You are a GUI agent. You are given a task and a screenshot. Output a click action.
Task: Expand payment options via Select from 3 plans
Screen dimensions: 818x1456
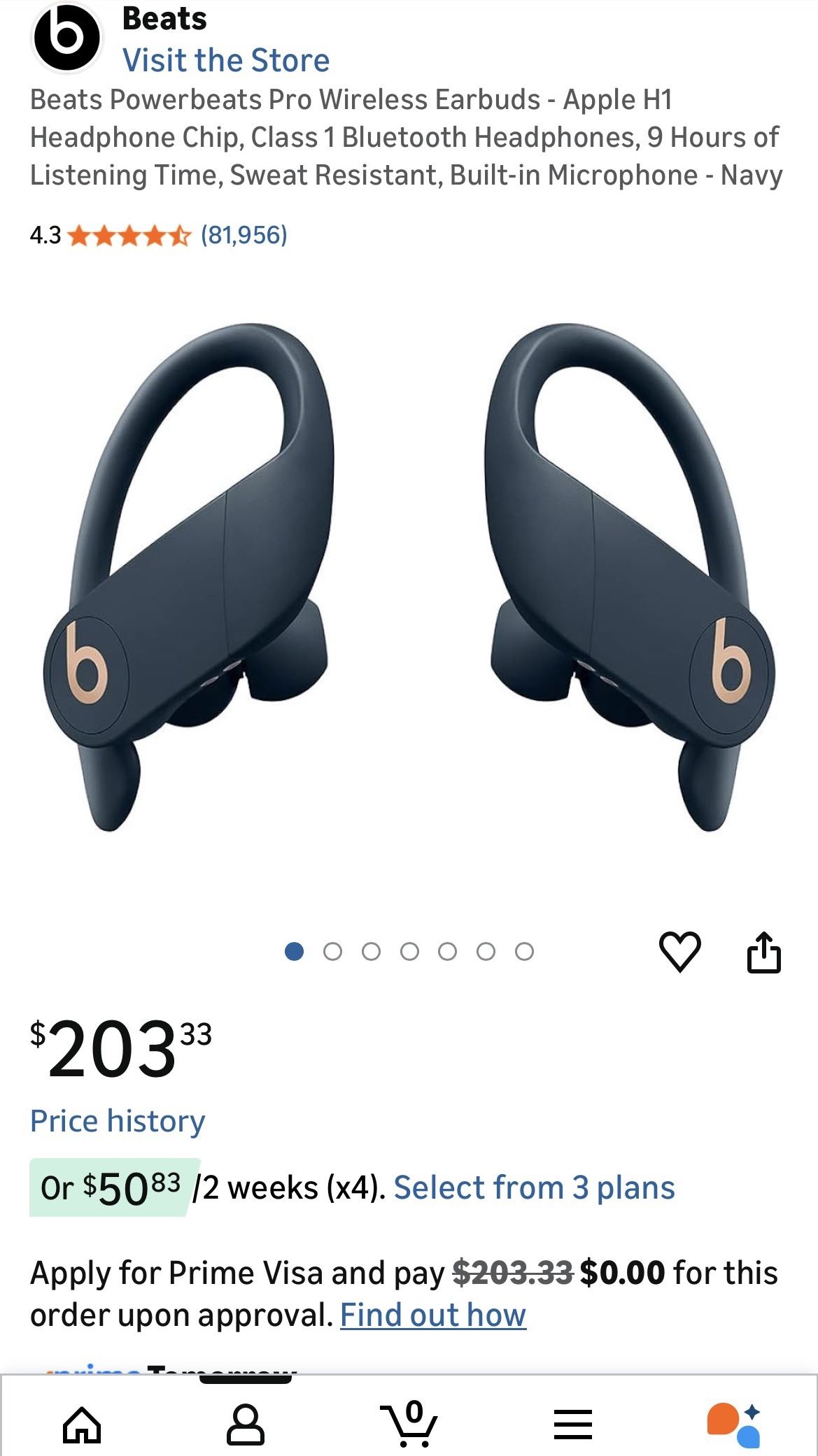[x=536, y=1187]
